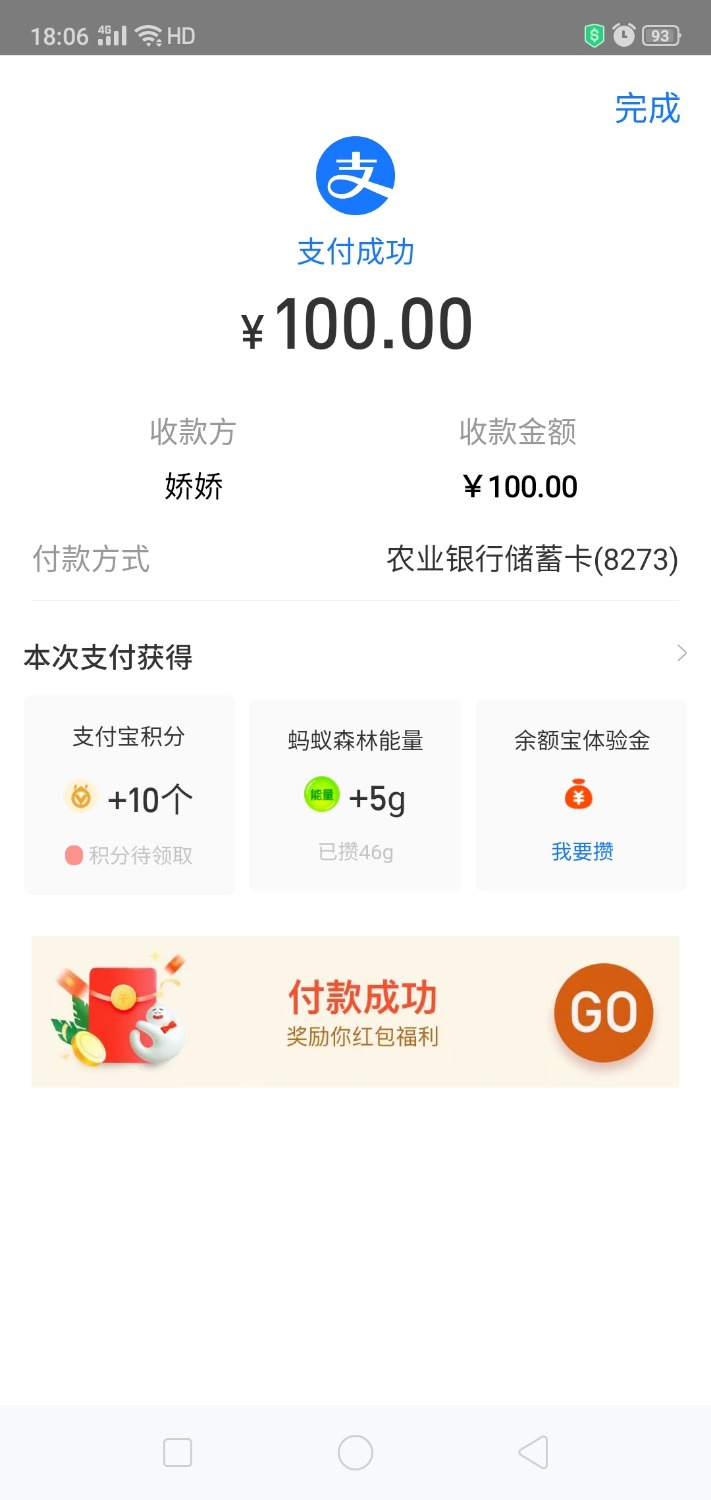Open the recent apps view

pyautogui.click(x=177, y=1452)
